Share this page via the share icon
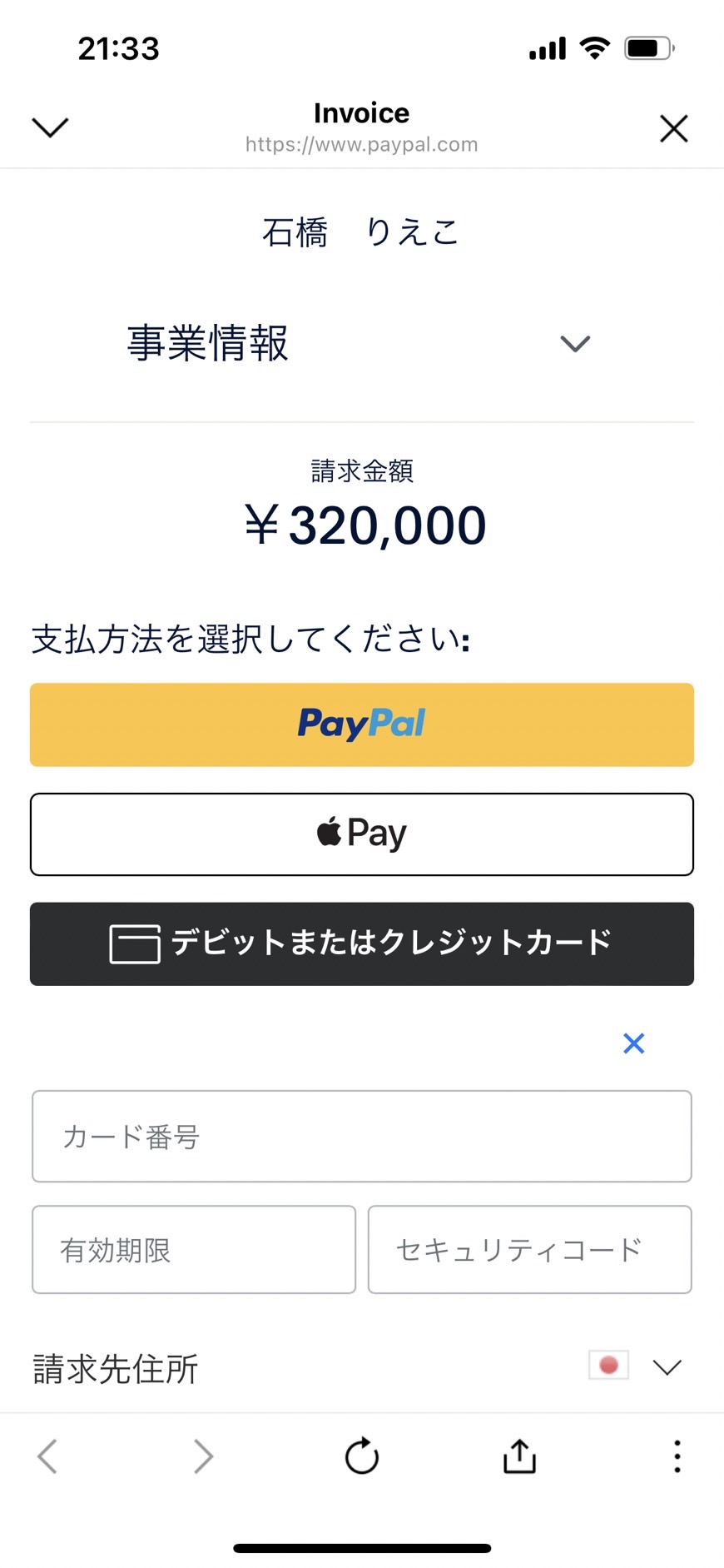Viewport: 724px width, 1568px height. coord(519,1456)
